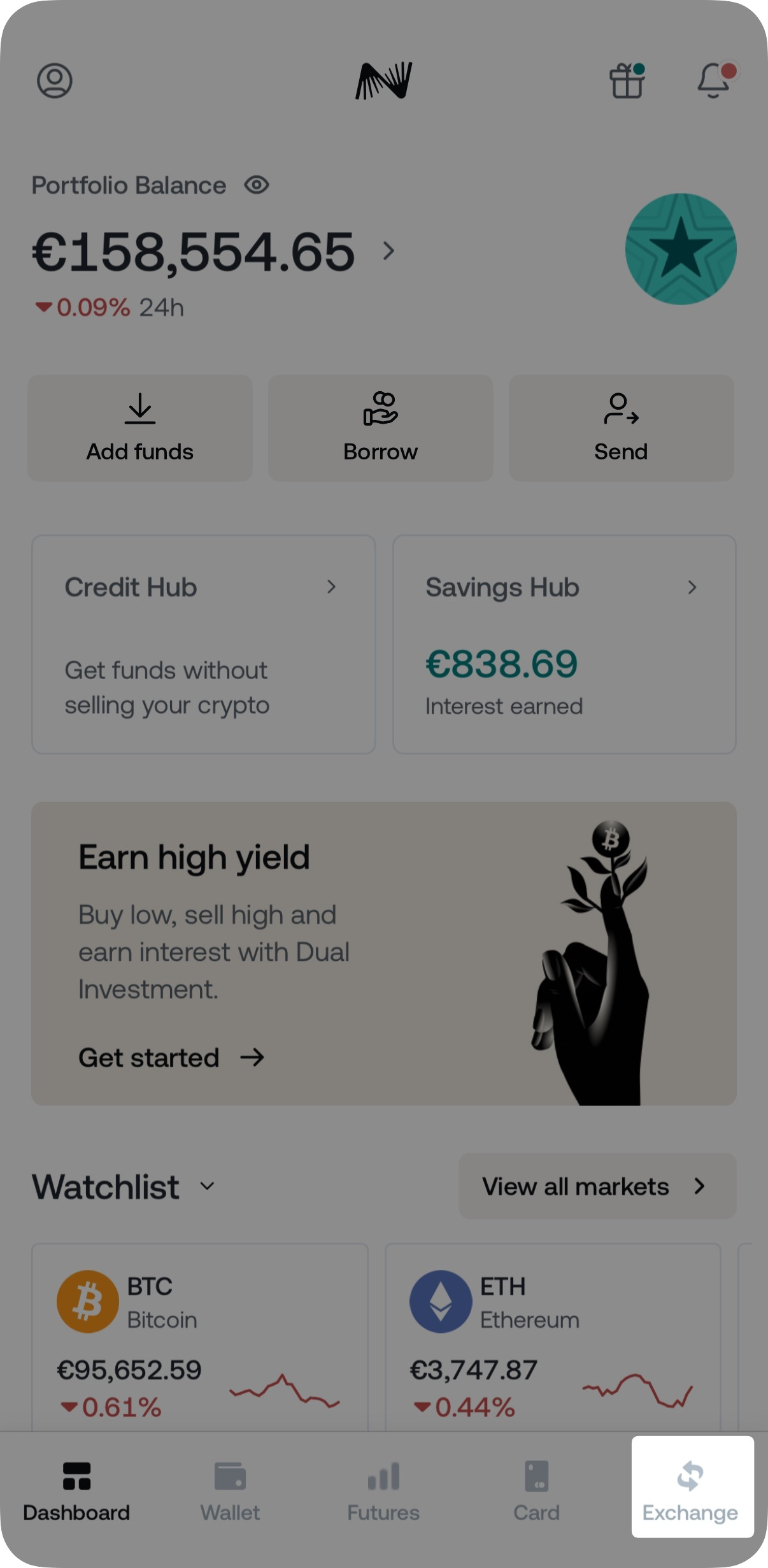
Task: Open the loyalty star badge
Action: click(x=681, y=248)
